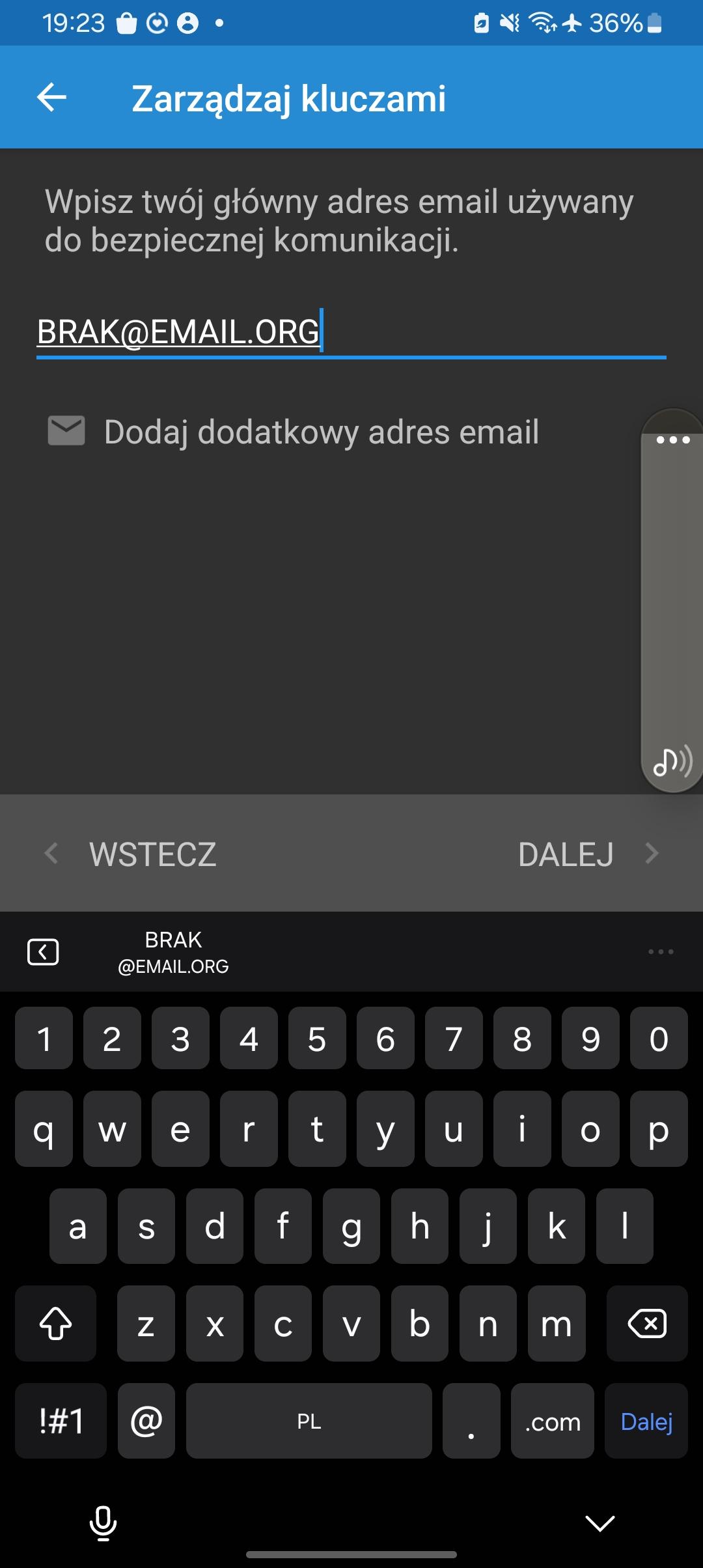The width and height of the screenshot is (703, 1568).
Task: Tap DALEJ to continue
Action: coord(586,854)
